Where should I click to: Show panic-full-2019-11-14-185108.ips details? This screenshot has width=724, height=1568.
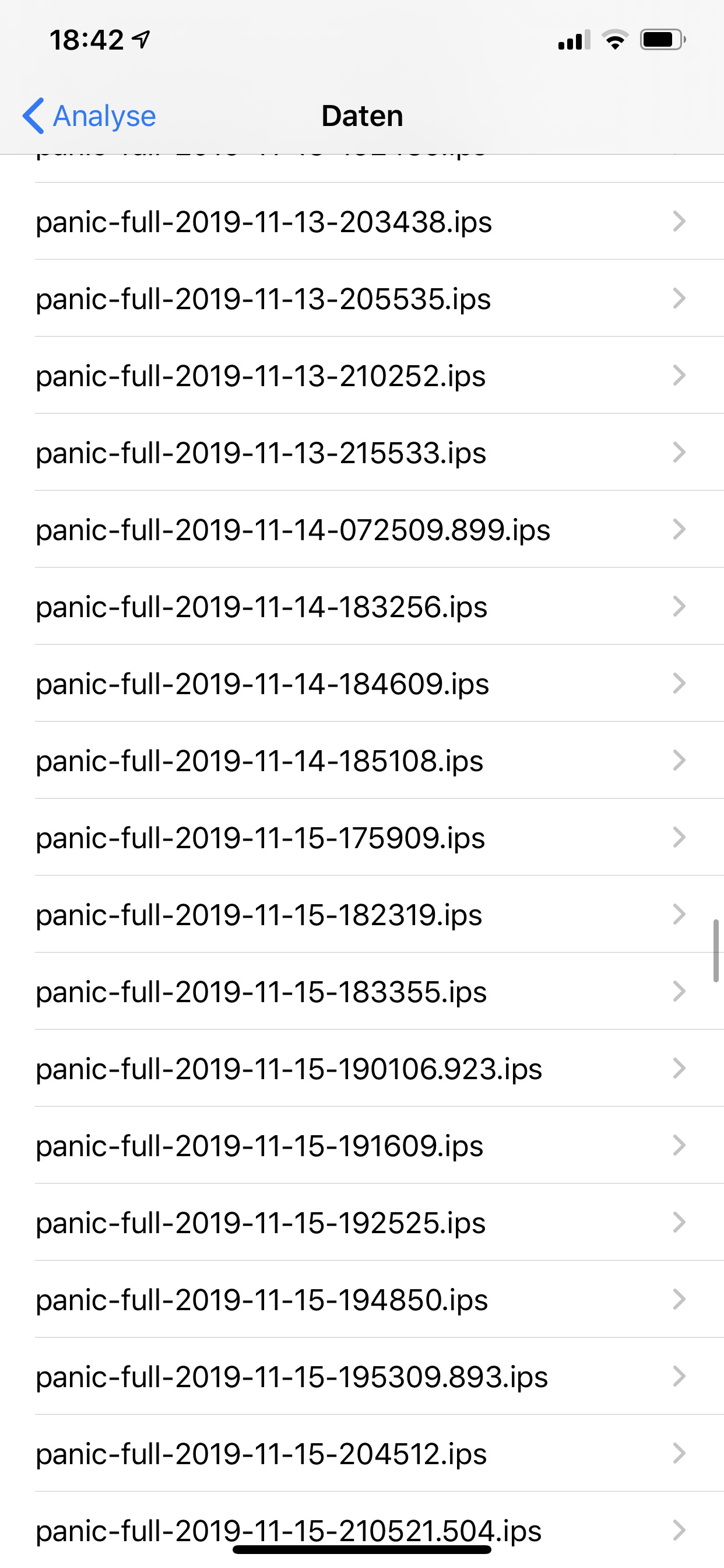[361, 761]
